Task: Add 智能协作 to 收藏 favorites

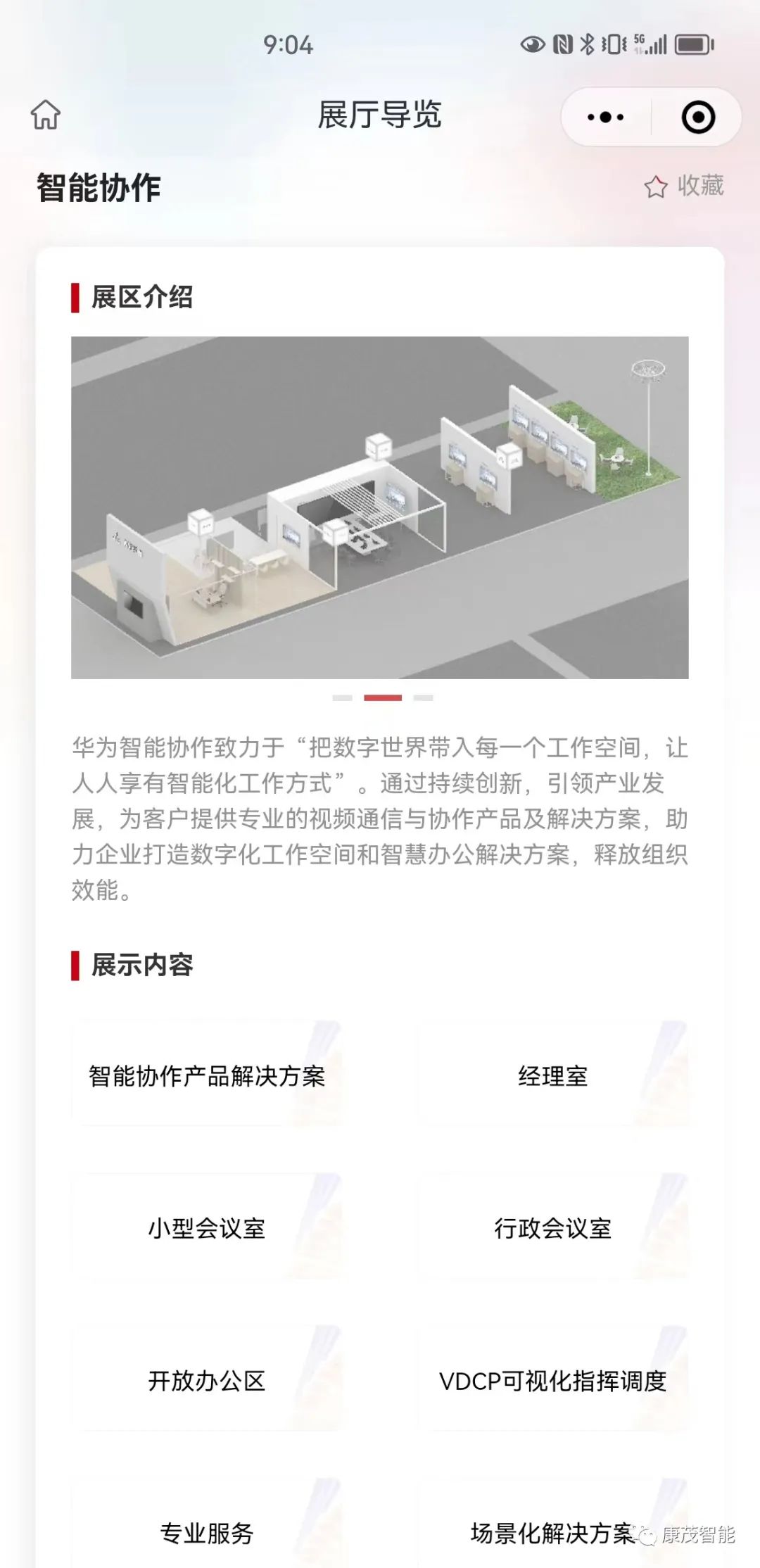Action: [x=684, y=186]
